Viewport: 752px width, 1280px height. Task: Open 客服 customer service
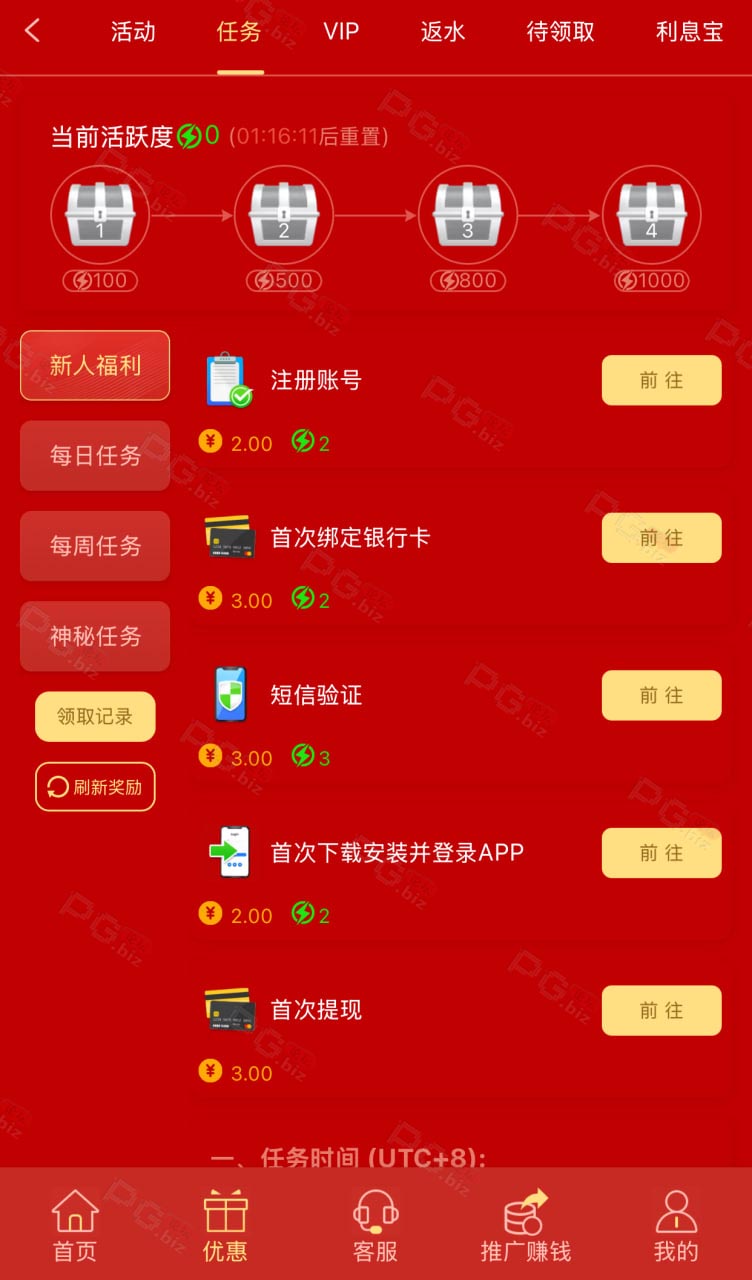tap(376, 1226)
